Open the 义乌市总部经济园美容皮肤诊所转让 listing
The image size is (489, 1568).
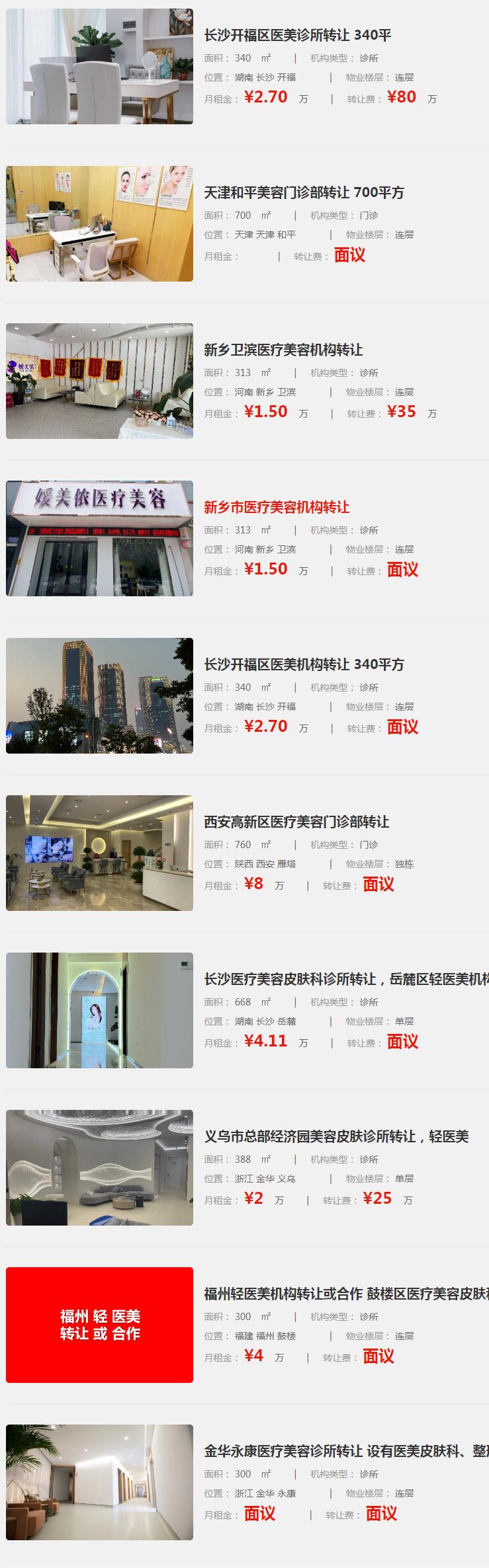(x=336, y=1136)
